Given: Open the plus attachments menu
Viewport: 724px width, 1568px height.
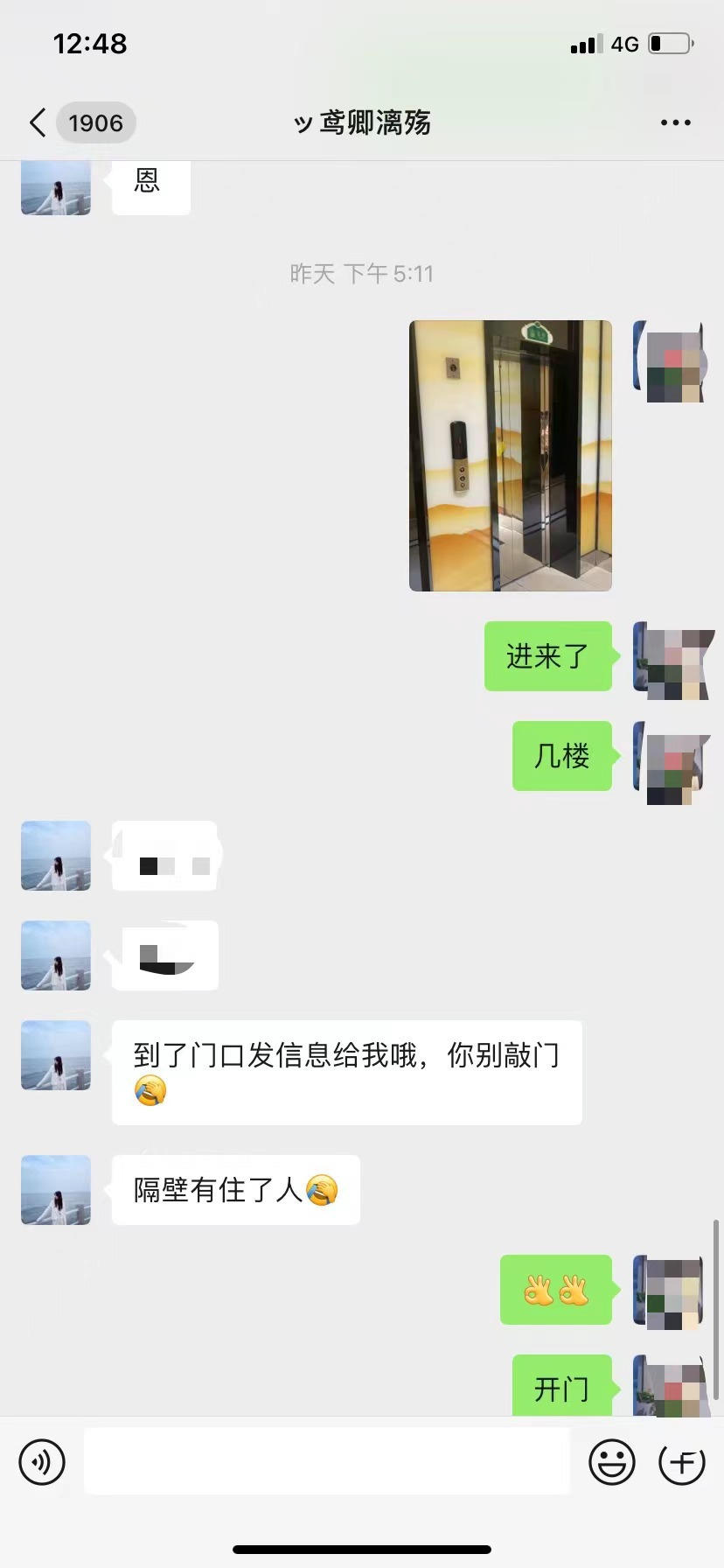Looking at the screenshot, I should 681,1461.
